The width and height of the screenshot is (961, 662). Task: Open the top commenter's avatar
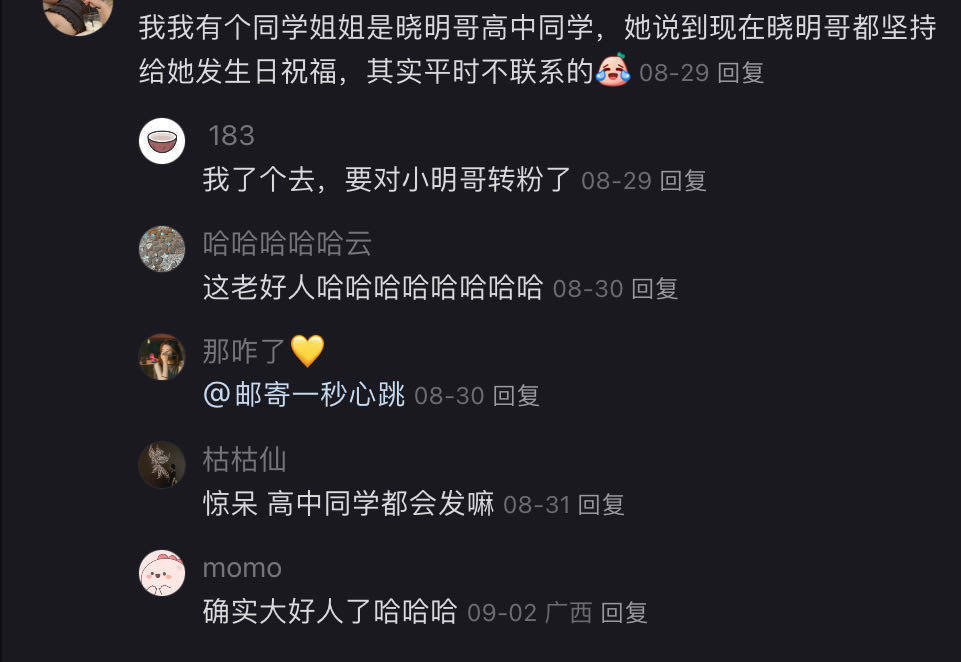coord(78,10)
